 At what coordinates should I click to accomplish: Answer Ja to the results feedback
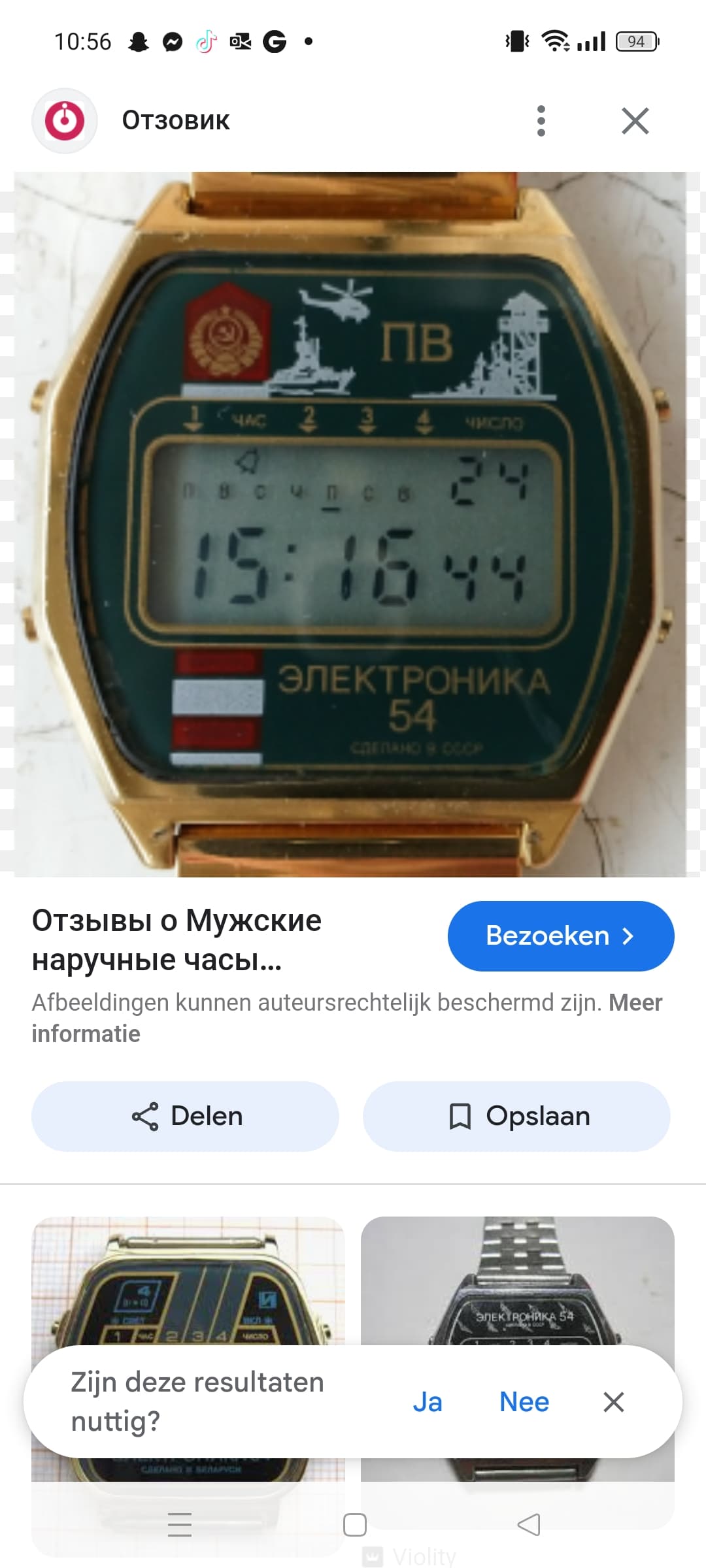[428, 1402]
